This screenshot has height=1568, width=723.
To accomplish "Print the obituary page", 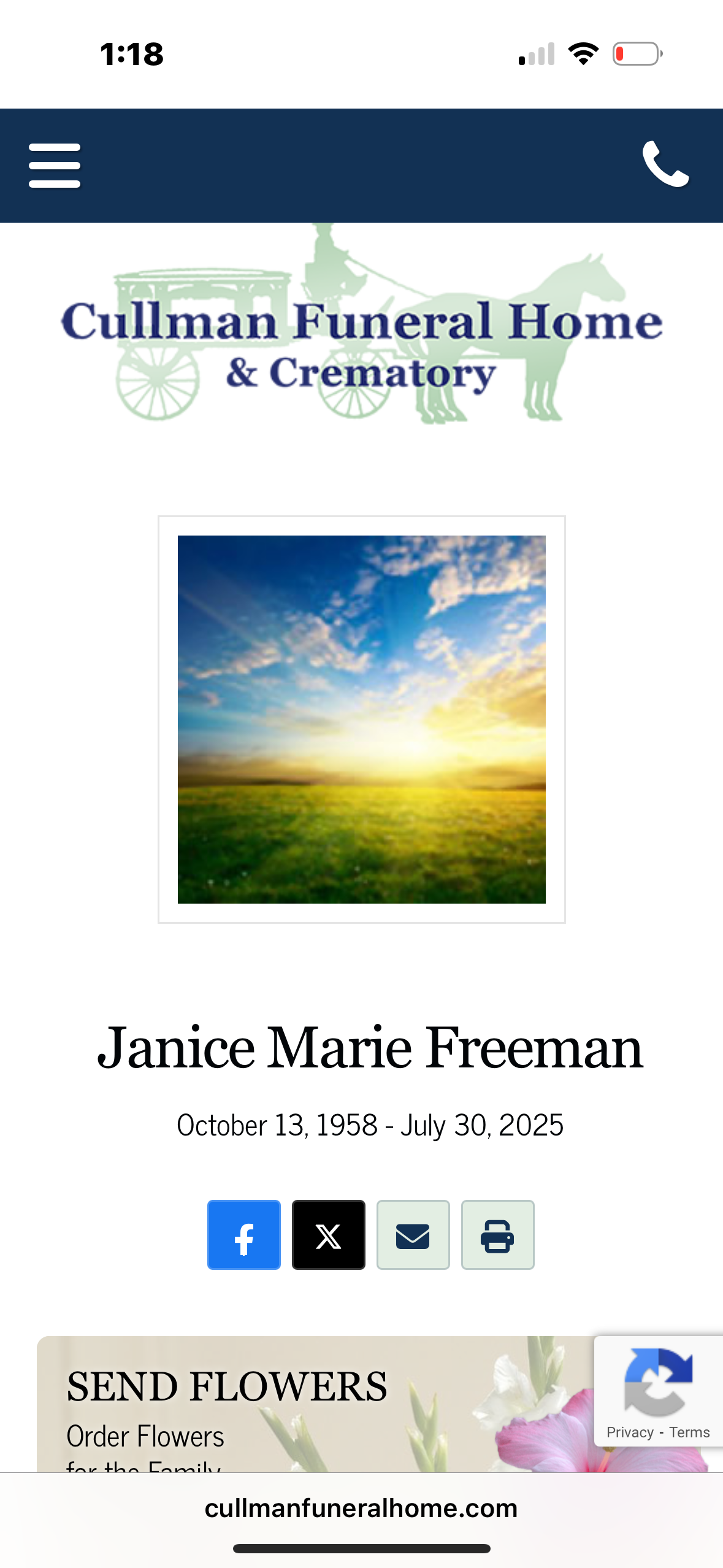I will (x=497, y=1235).
